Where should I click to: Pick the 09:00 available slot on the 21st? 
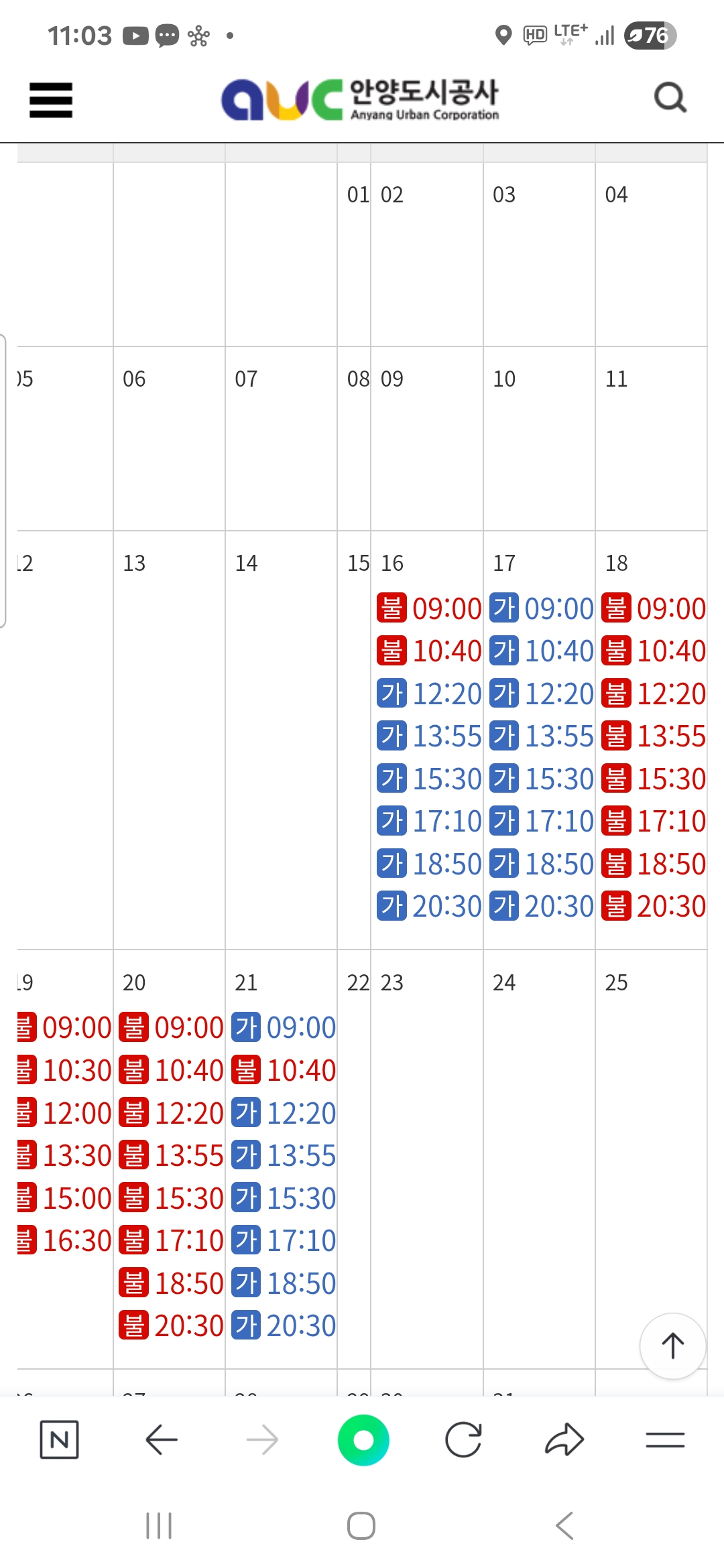[284, 1027]
